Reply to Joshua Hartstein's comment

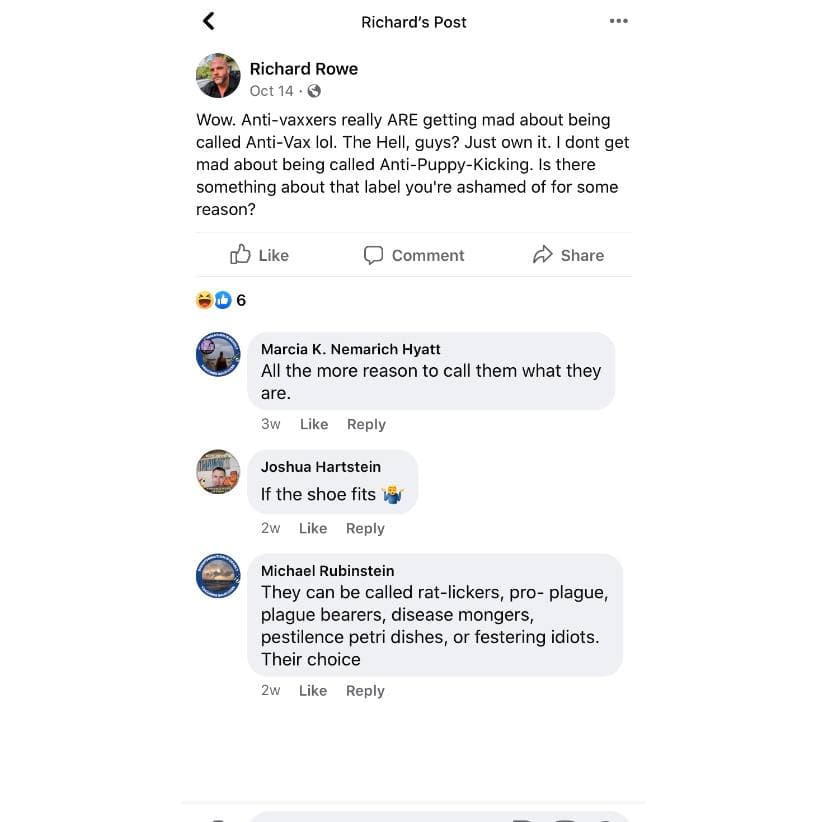click(x=365, y=528)
